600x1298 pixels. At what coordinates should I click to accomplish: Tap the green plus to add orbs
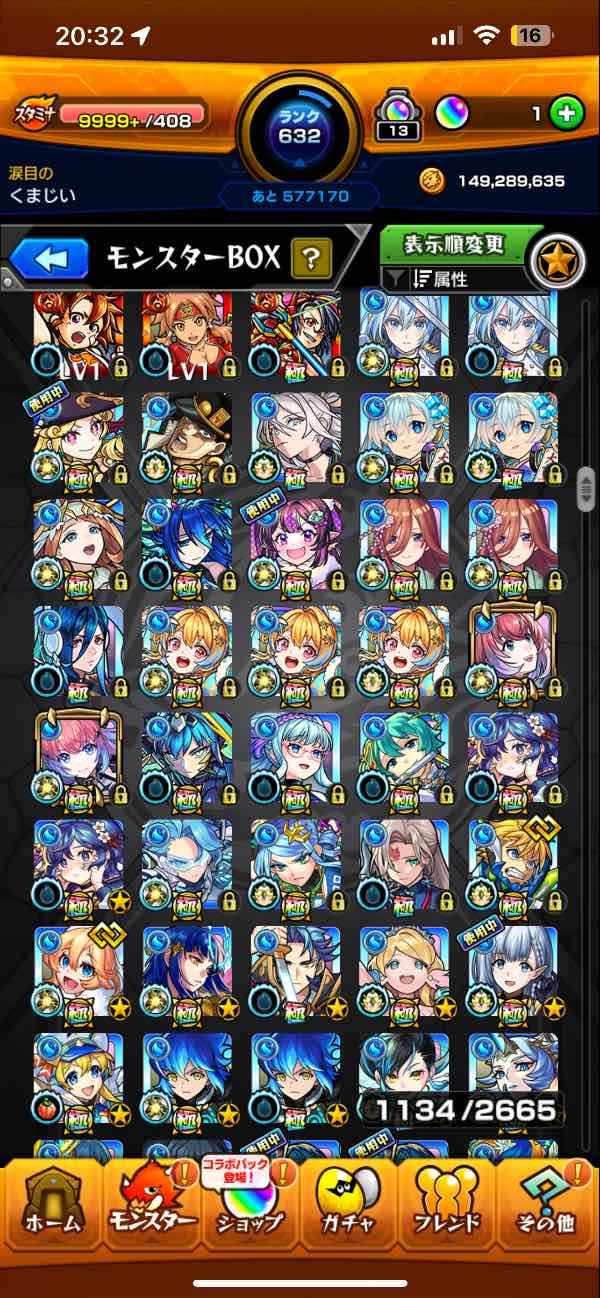(x=567, y=114)
